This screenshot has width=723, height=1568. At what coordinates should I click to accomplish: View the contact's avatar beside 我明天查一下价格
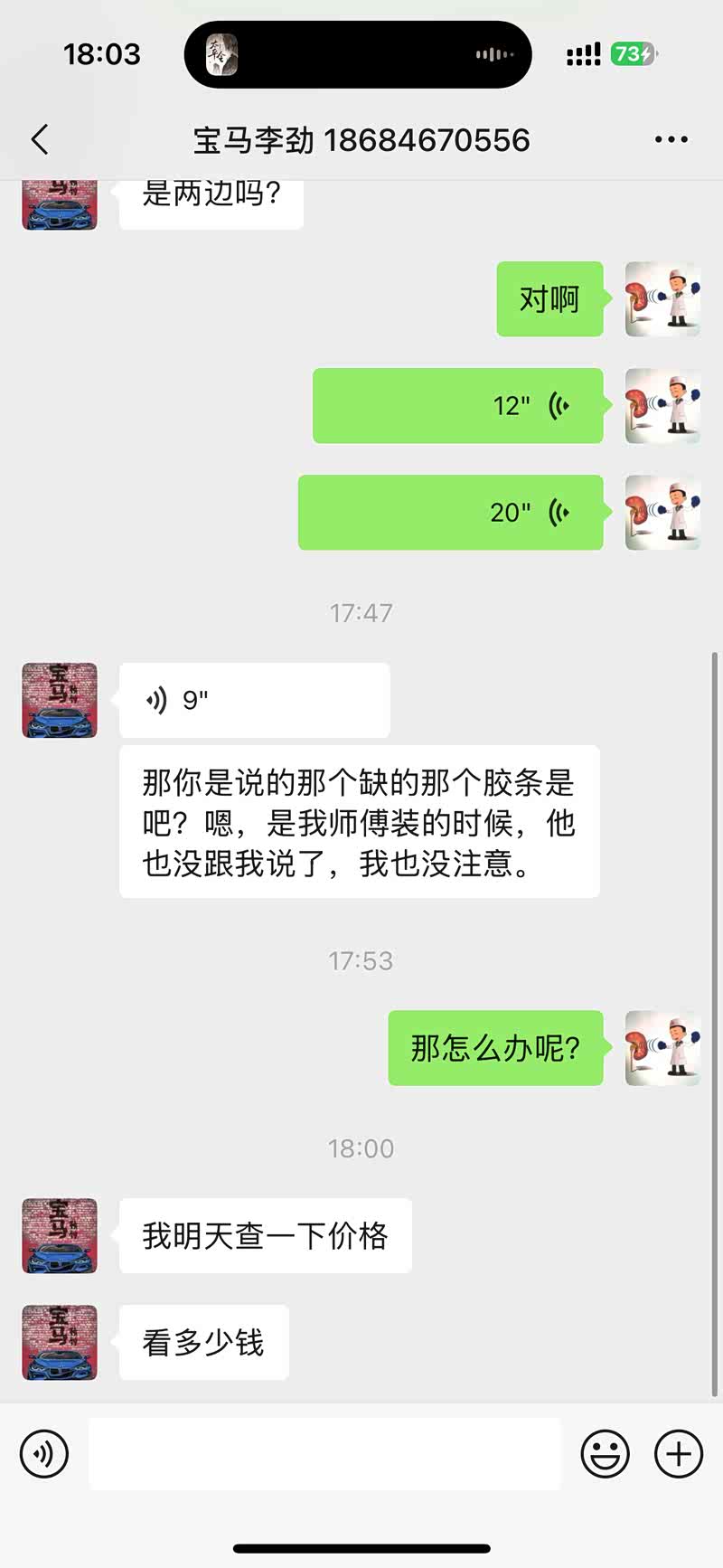(60, 1236)
